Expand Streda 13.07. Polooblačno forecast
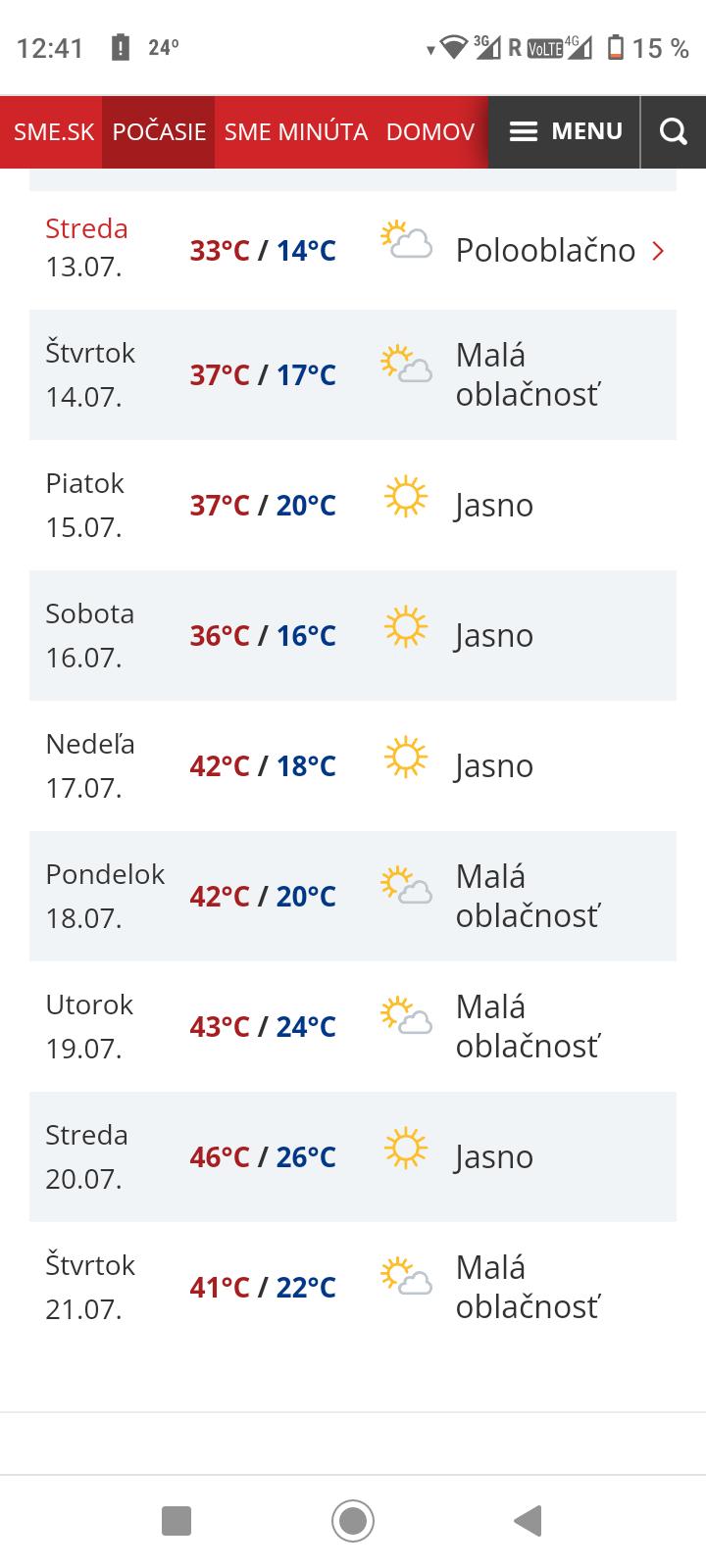The image size is (706, 1568). (658, 251)
